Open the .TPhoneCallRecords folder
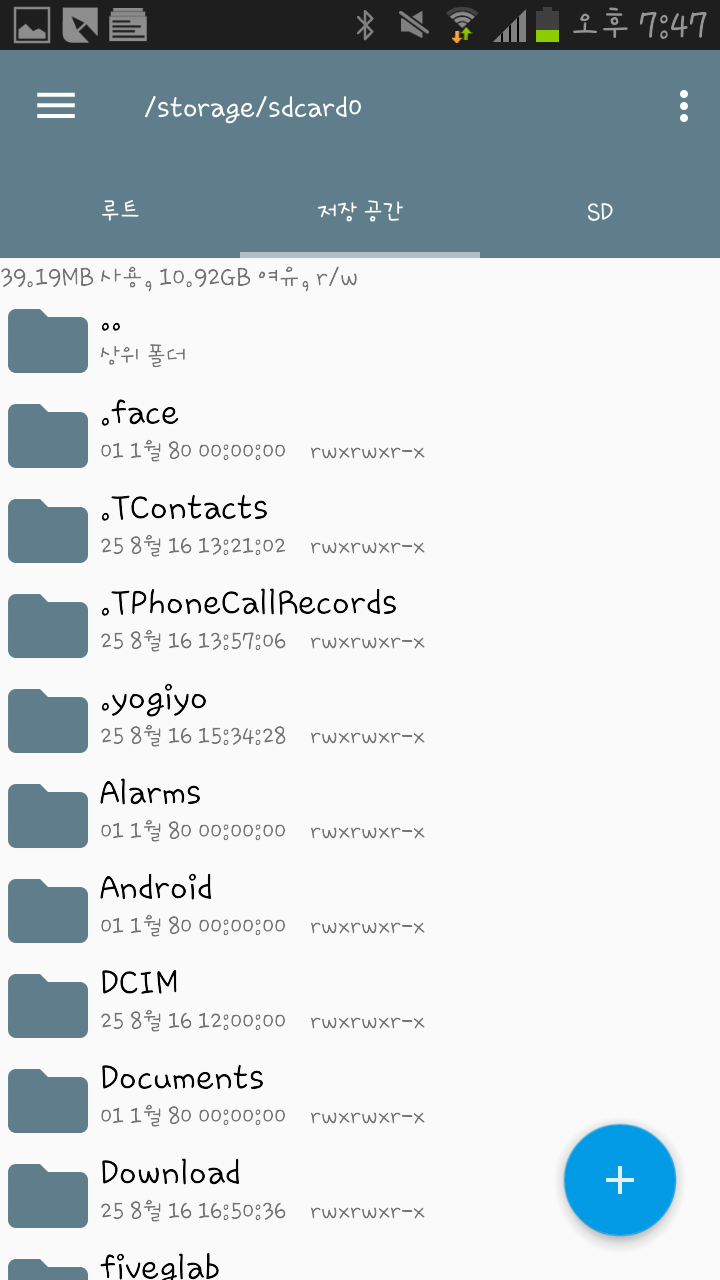Image resolution: width=720 pixels, height=1280 pixels. (x=248, y=620)
